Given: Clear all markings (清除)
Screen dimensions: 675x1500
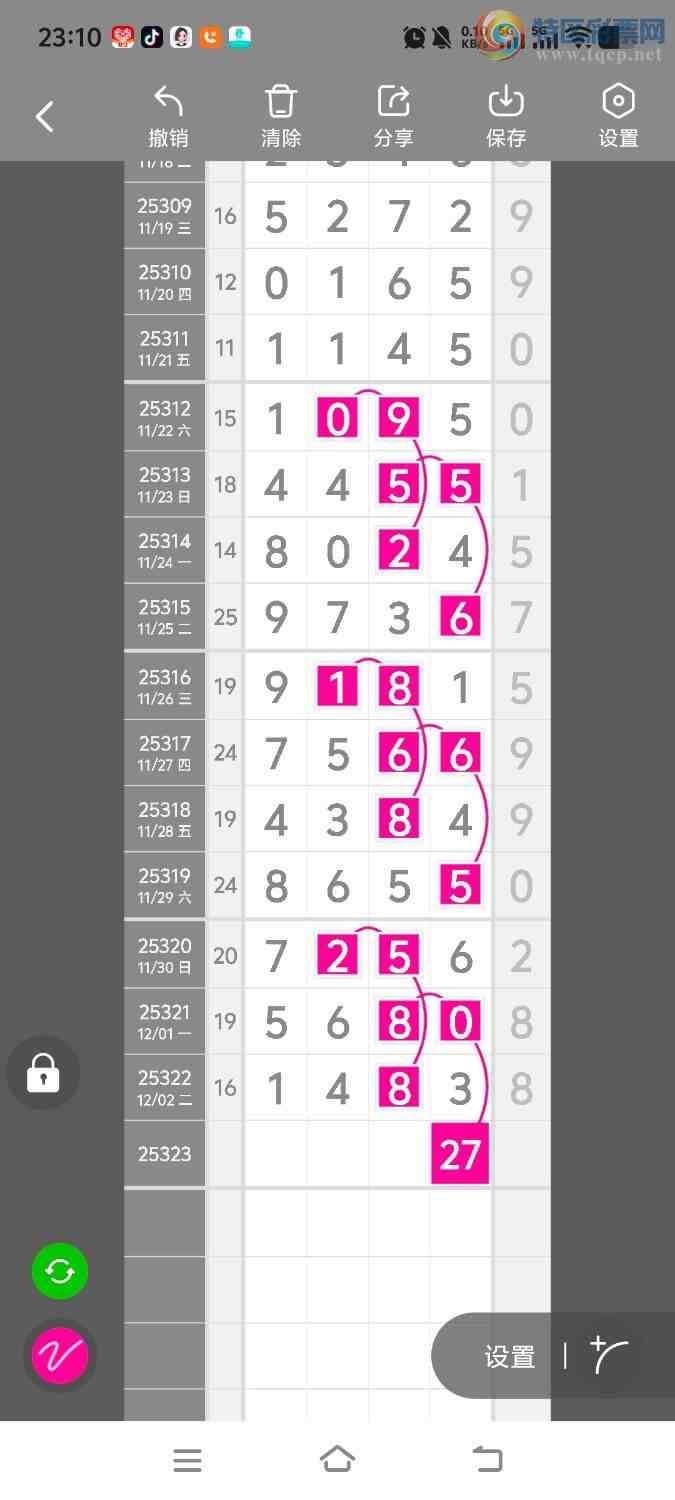Looking at the screenshot, I should click(281, 117).
